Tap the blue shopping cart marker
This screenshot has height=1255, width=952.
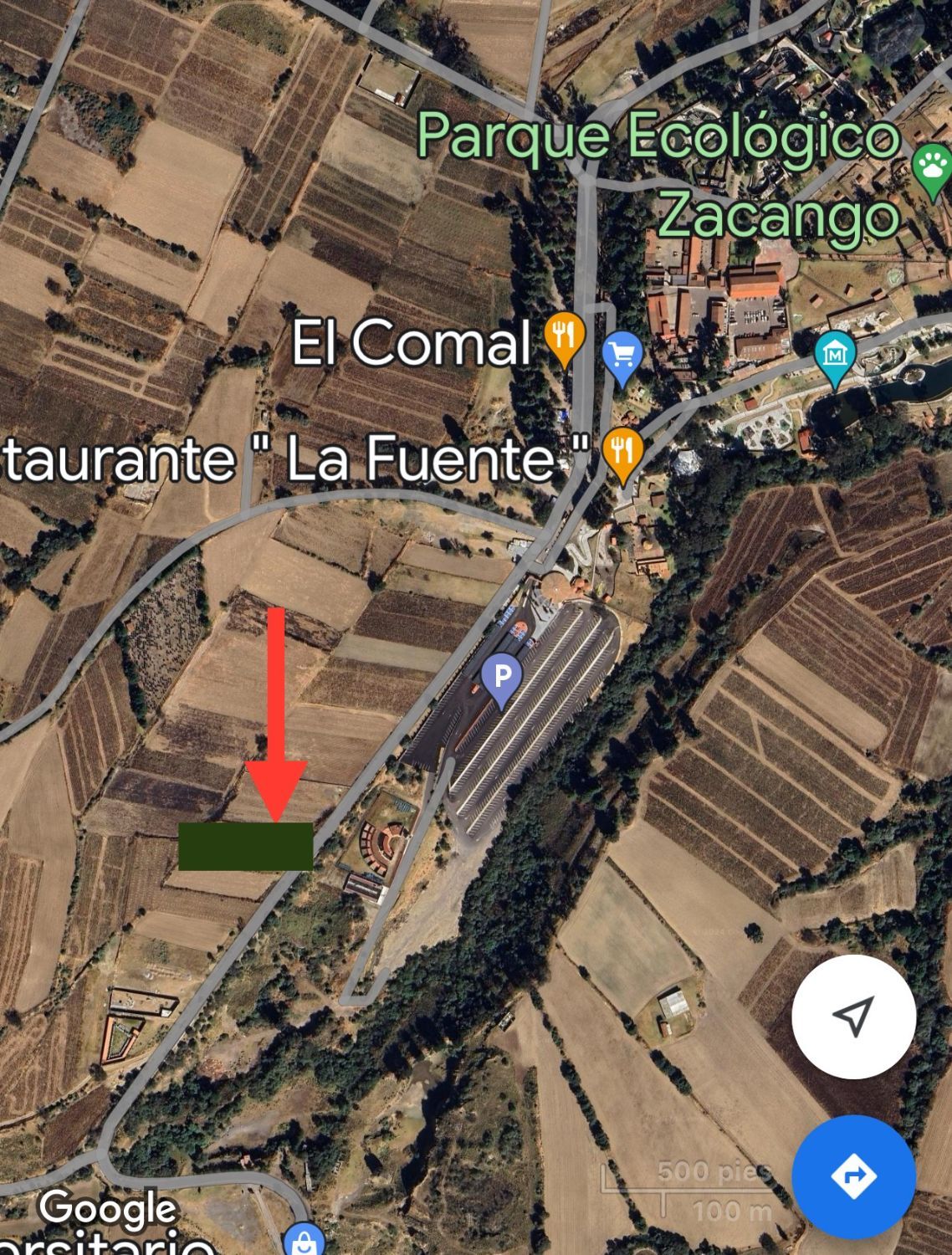[x=622, y=359]
